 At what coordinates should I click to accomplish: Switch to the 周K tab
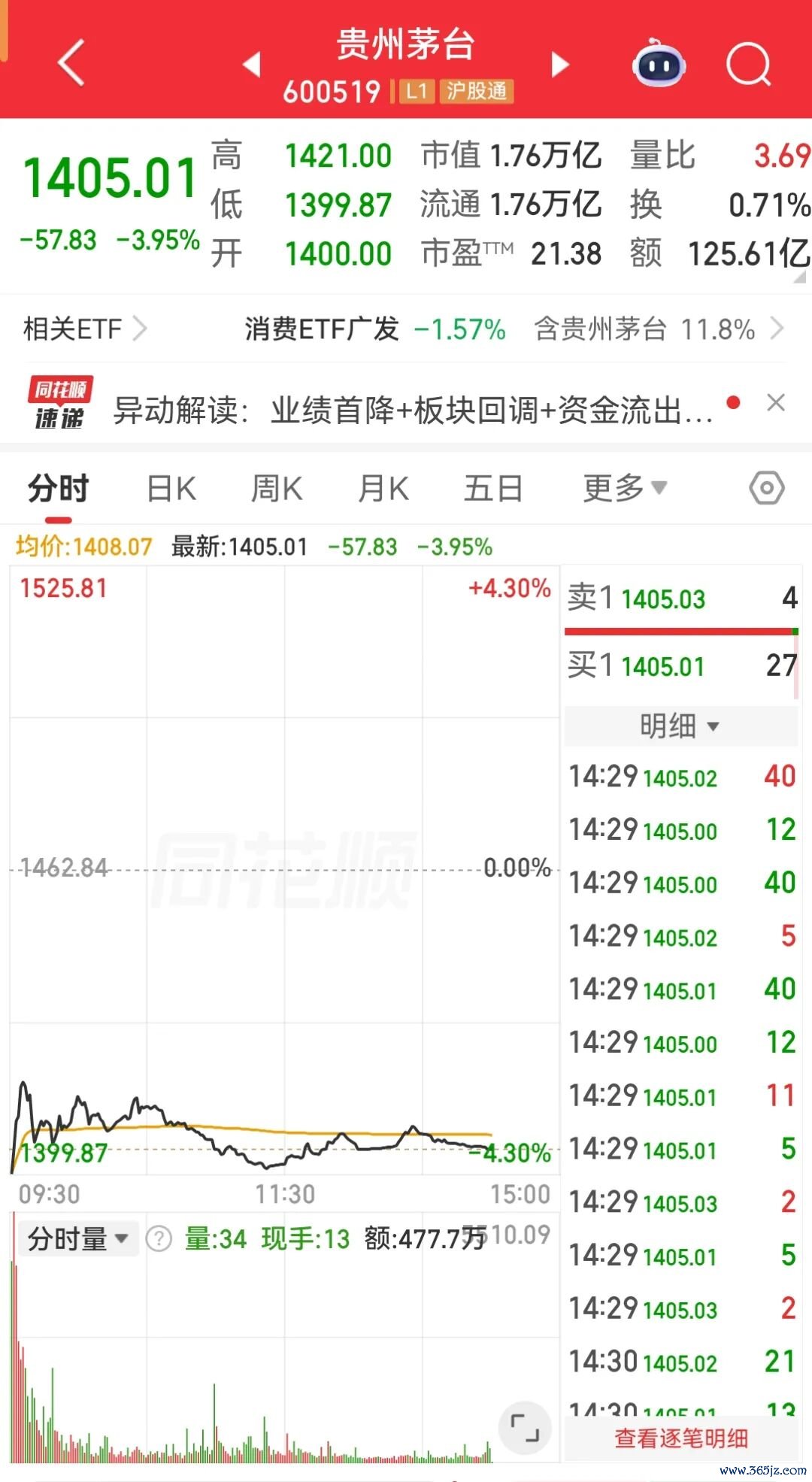[277, 489]
